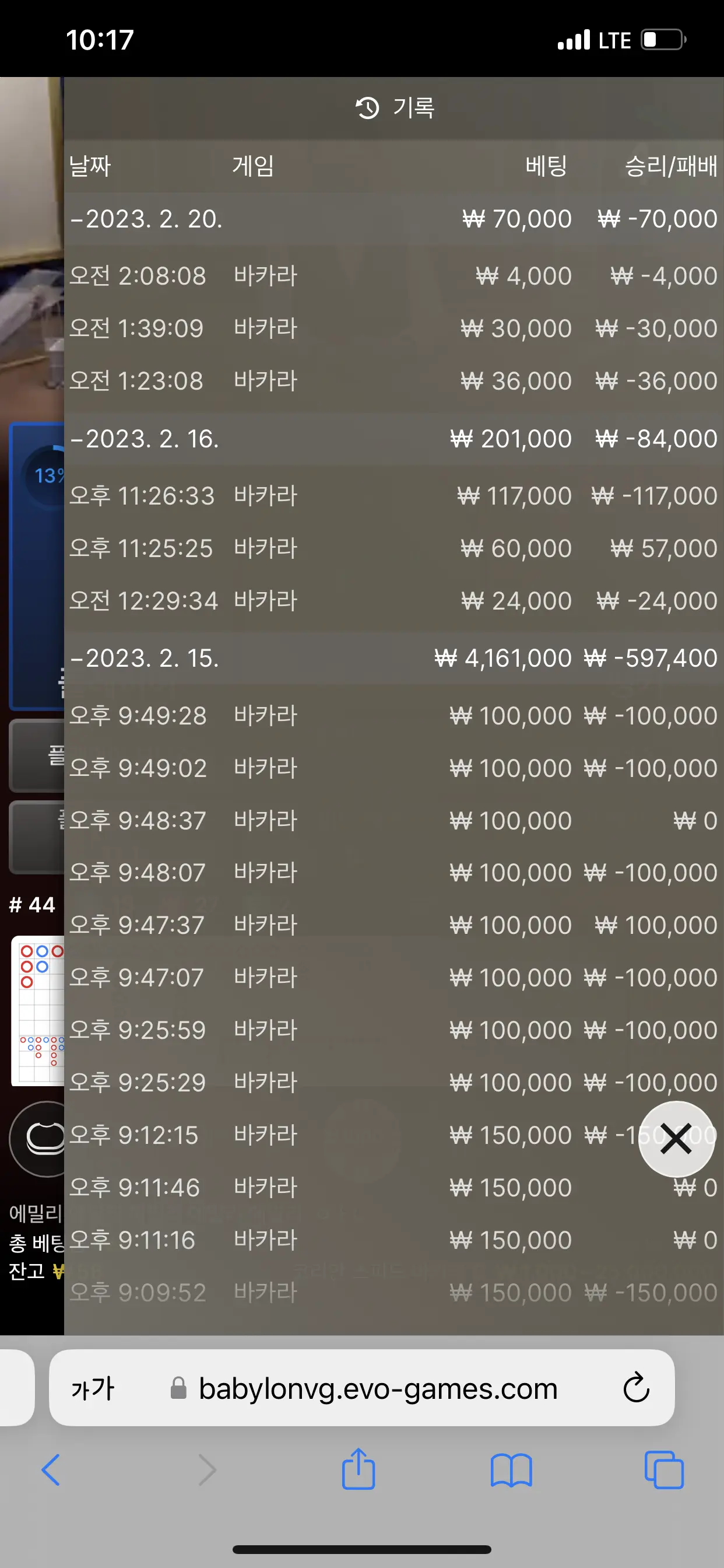Open the 오후 9:49:28 바카라 record
This screenshot has width=724, height=1568.
pyautogui.click(x=393, y=715)
